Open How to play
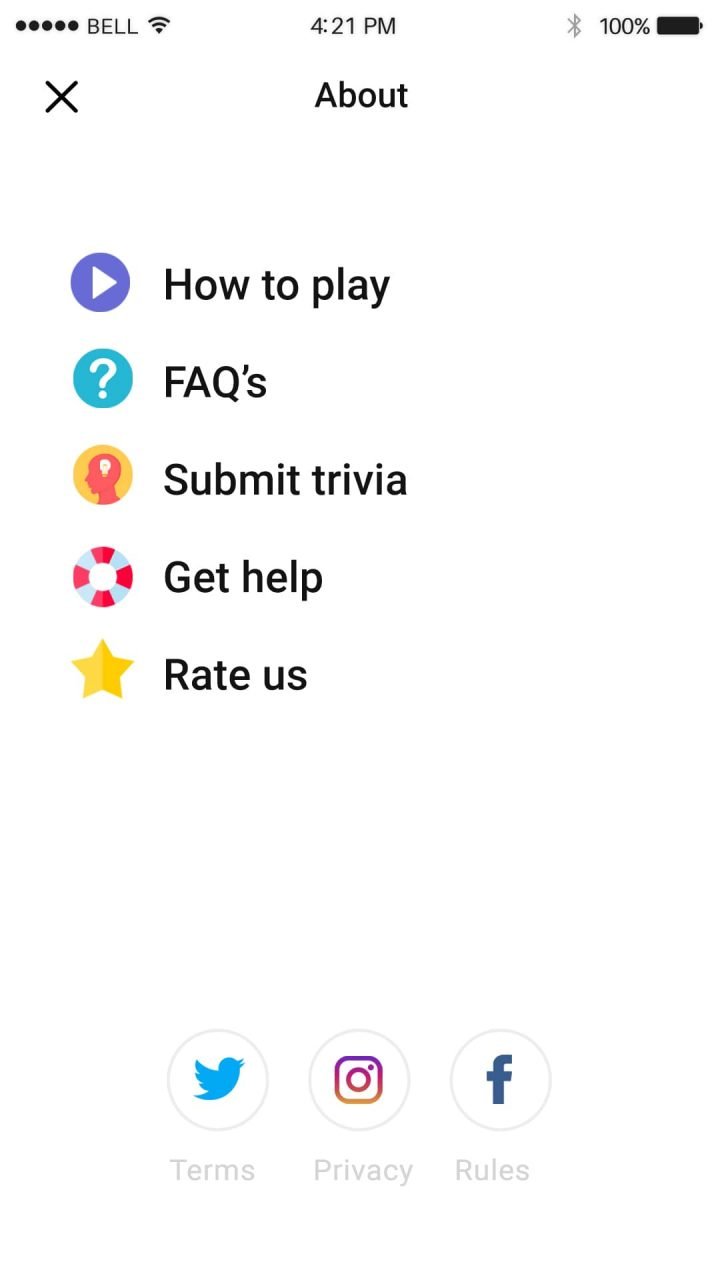Screen dimensions: 720x1280 pyautogui.click(x=276, y=284)
